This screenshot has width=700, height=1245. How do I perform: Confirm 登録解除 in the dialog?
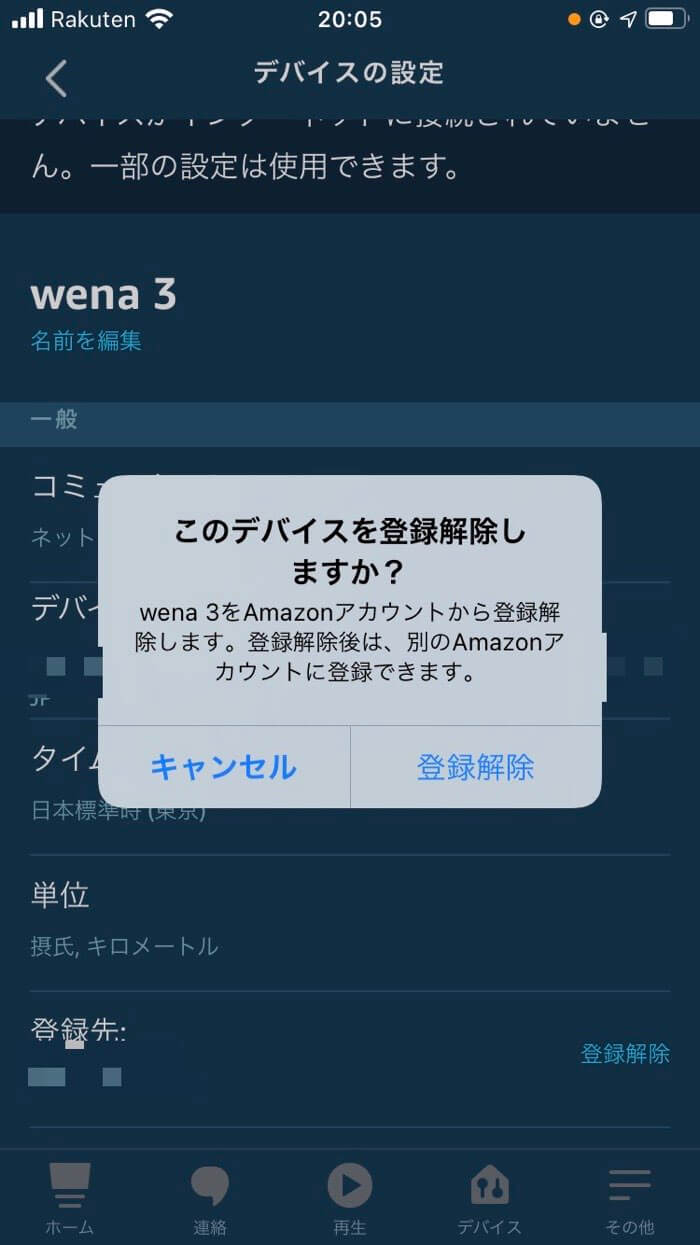[476, 767]
